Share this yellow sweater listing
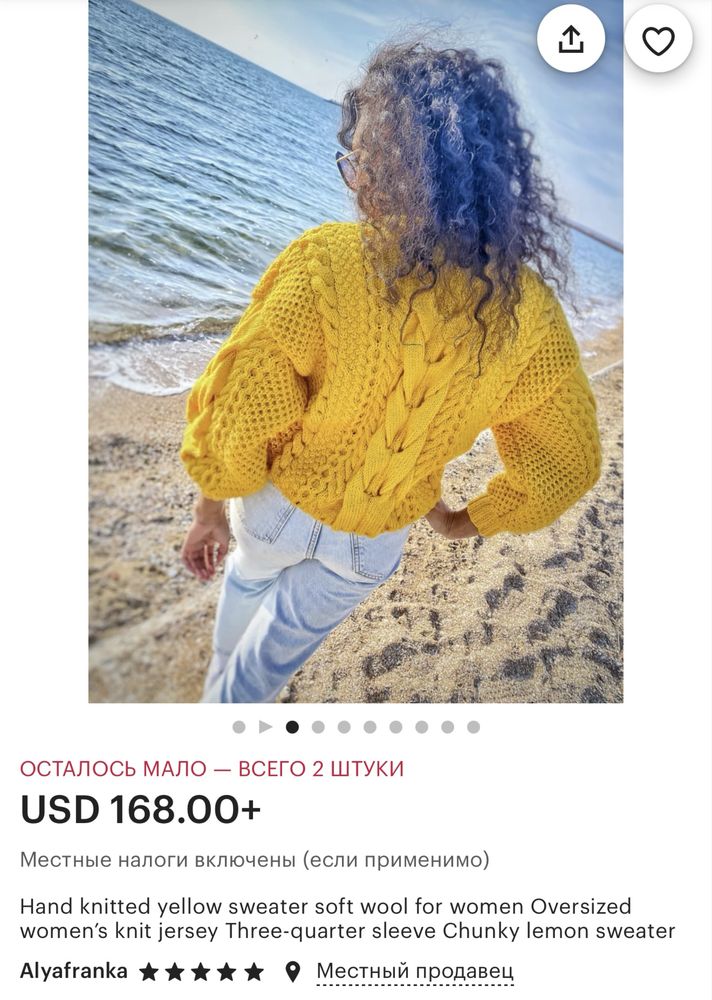 (x=570, y=40)
